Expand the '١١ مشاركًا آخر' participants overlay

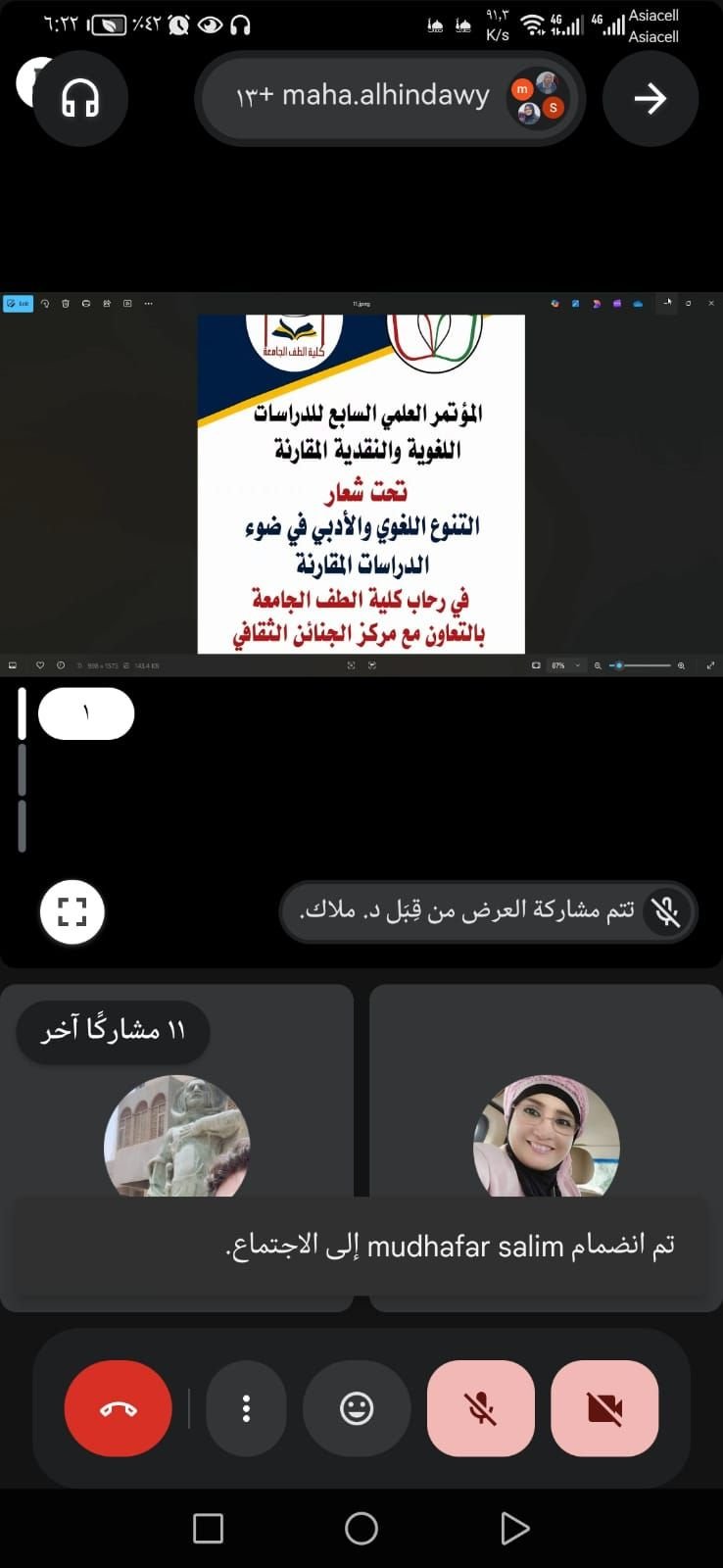point(112,1031)
